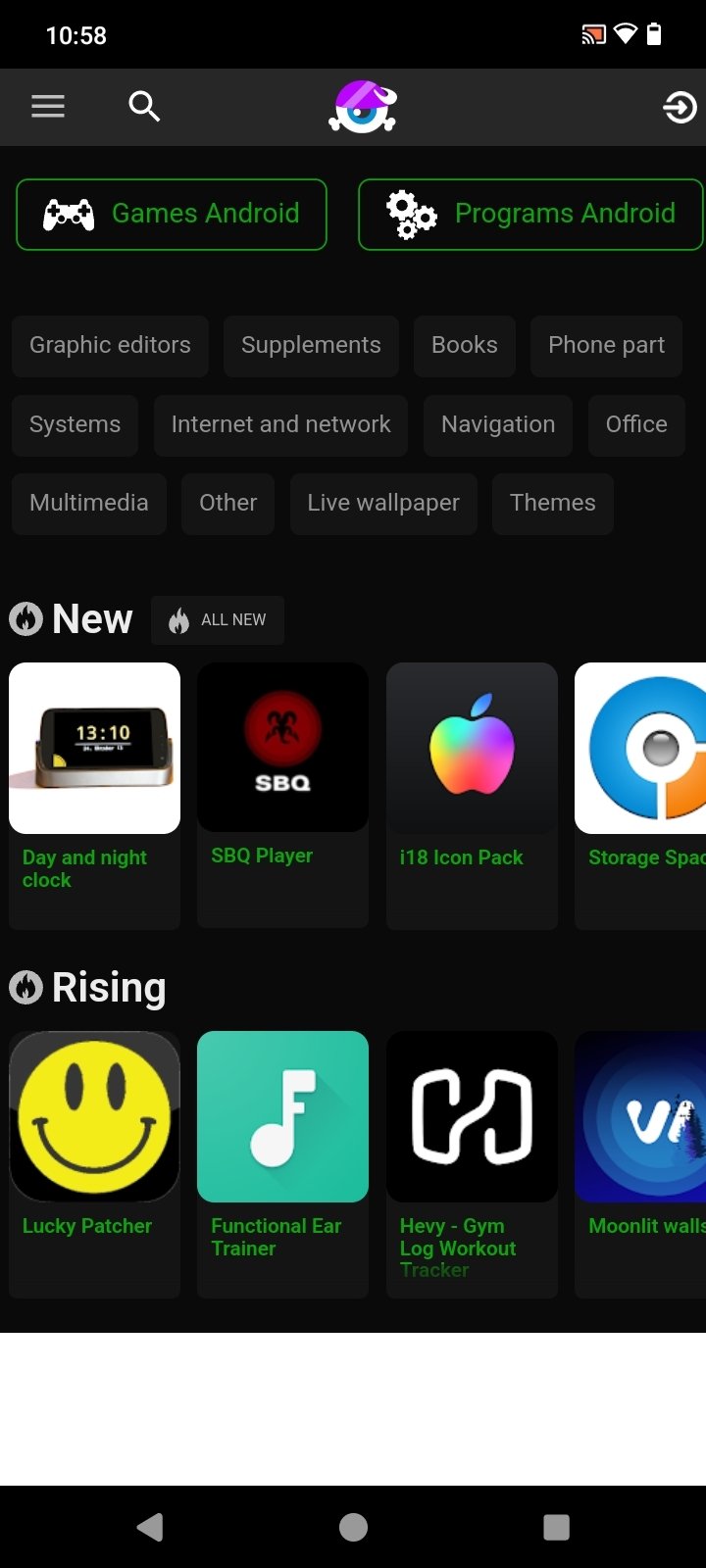Select the Navigation category chip
Image resolution: width=706 pixels, height=1568 pixels.
(x=497, y=424)
